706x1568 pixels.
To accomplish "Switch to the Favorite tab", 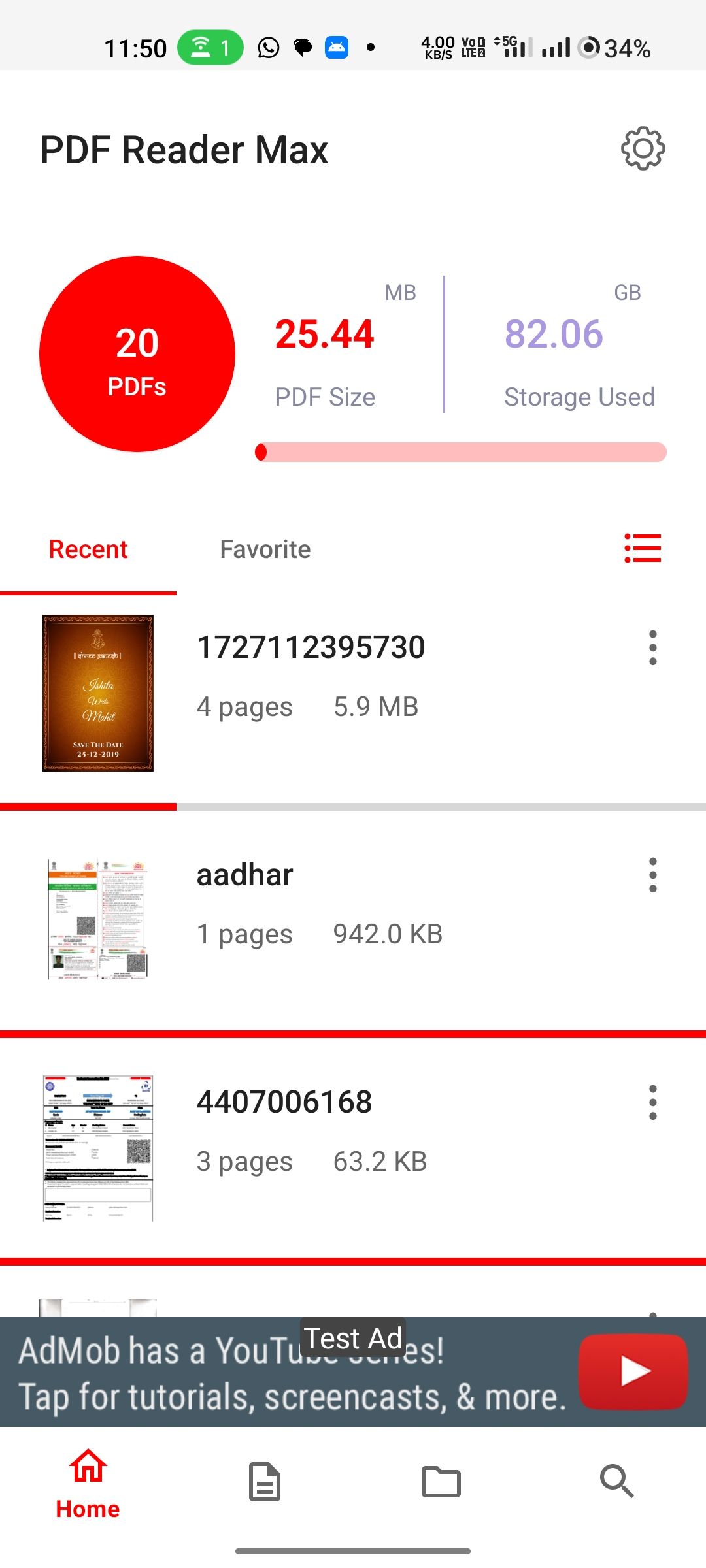I will (x=265, y=549).
